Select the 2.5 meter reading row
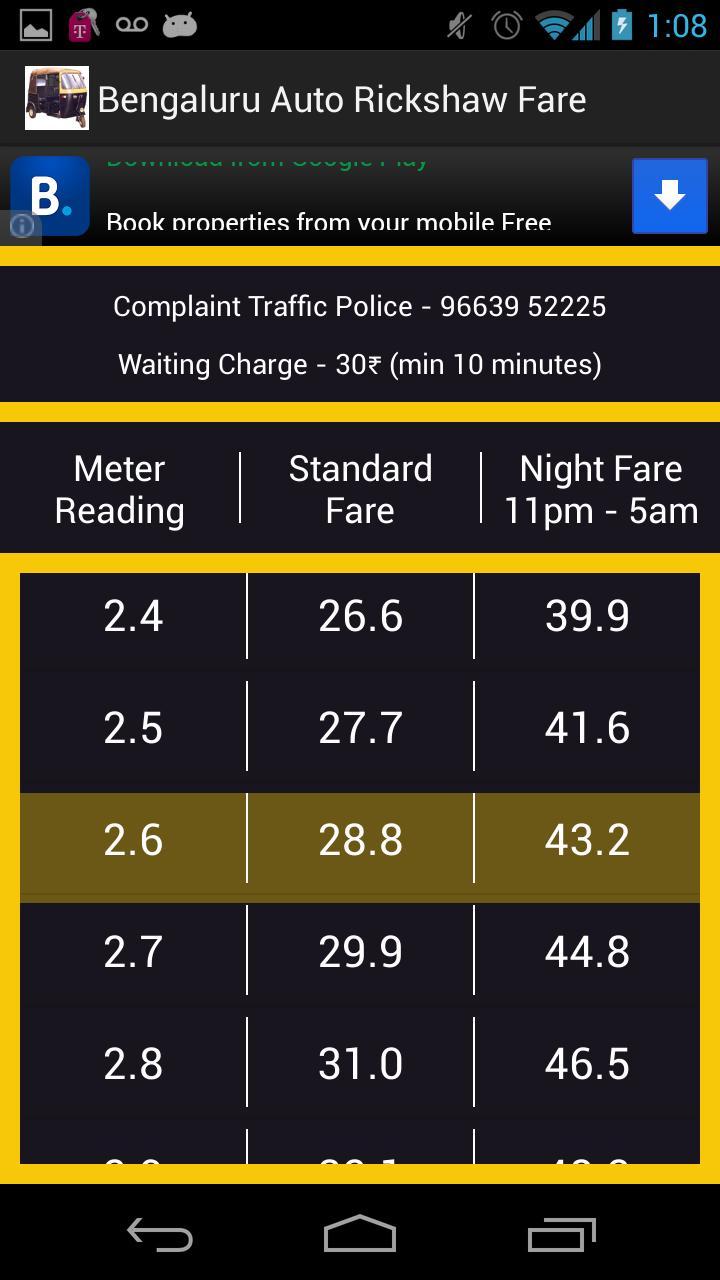 point(360,728)
